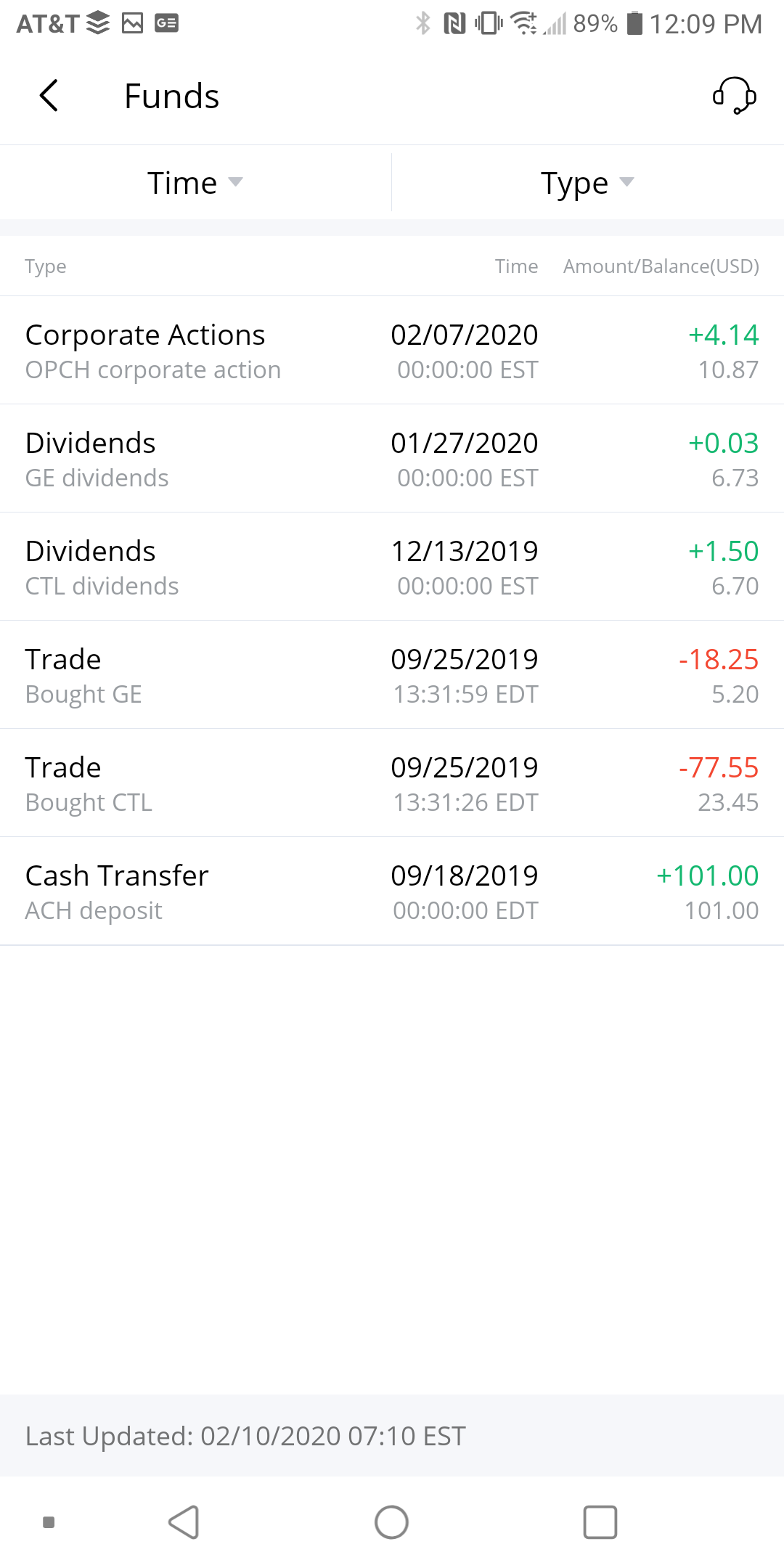Open the Bought CTL trade entry

click(x=392, y=783)
